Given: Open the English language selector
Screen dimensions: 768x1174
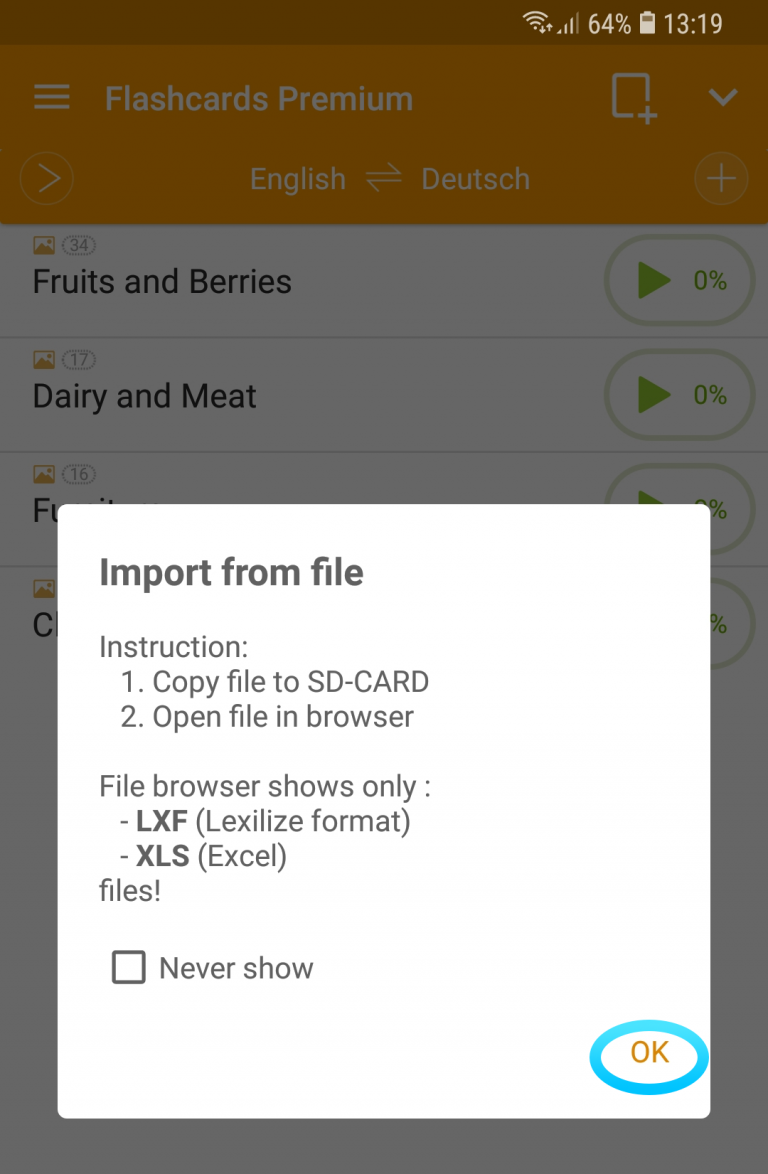Looking at the screenshot, I should point(297,178).
